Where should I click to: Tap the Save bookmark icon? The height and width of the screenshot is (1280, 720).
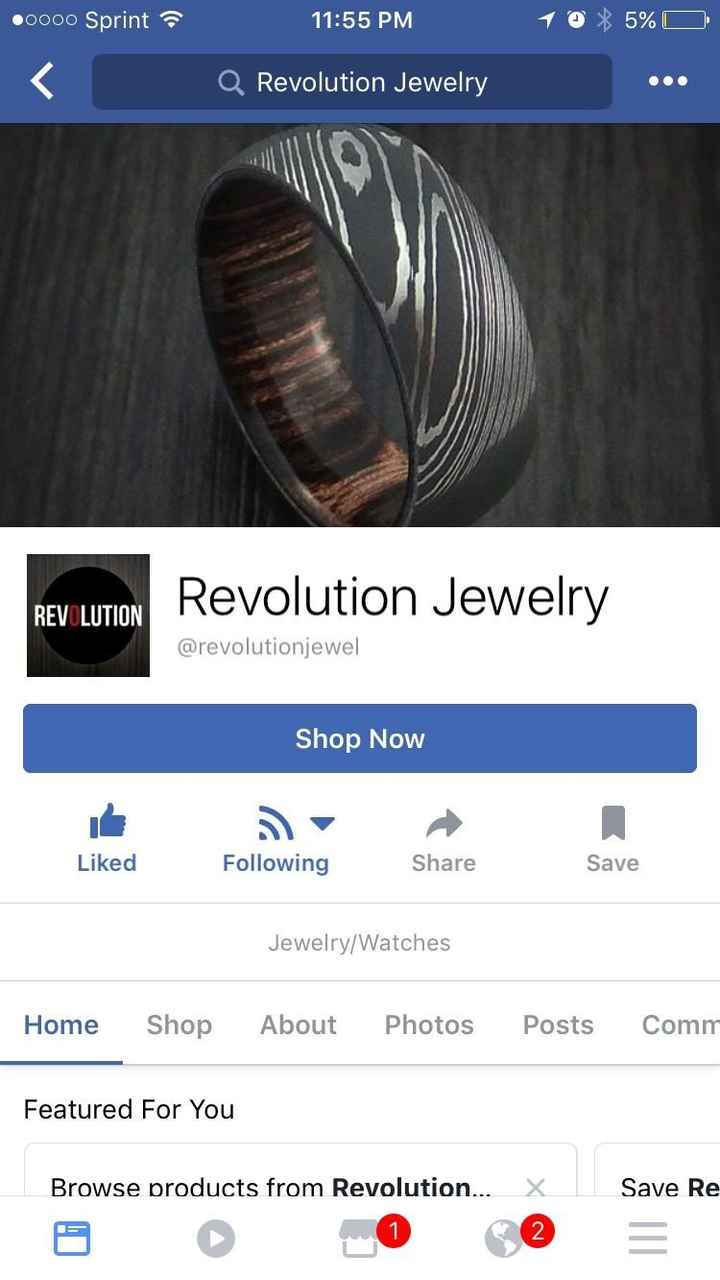pyautogui.click(x=612, y=822)
